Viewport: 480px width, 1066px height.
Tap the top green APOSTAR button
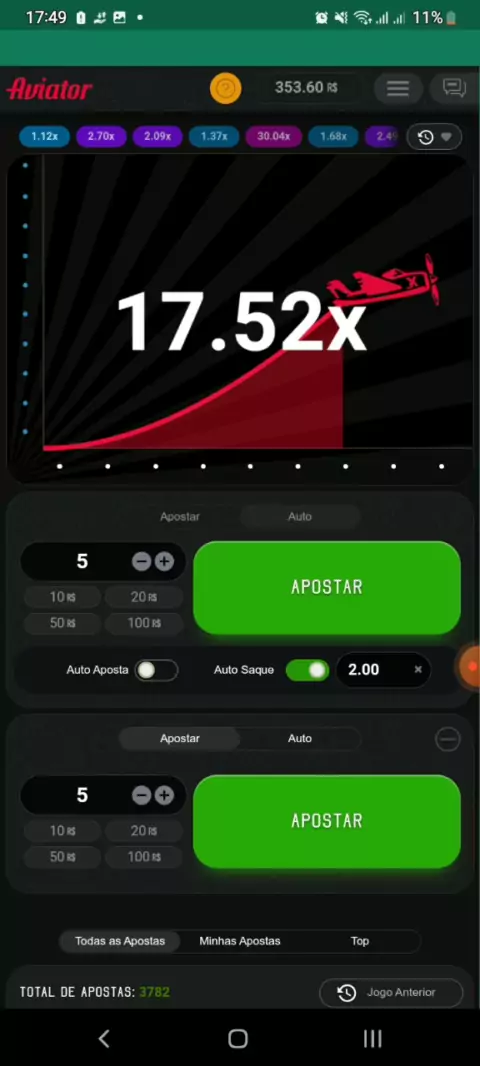pyautogui.click(x=327, y=587)
